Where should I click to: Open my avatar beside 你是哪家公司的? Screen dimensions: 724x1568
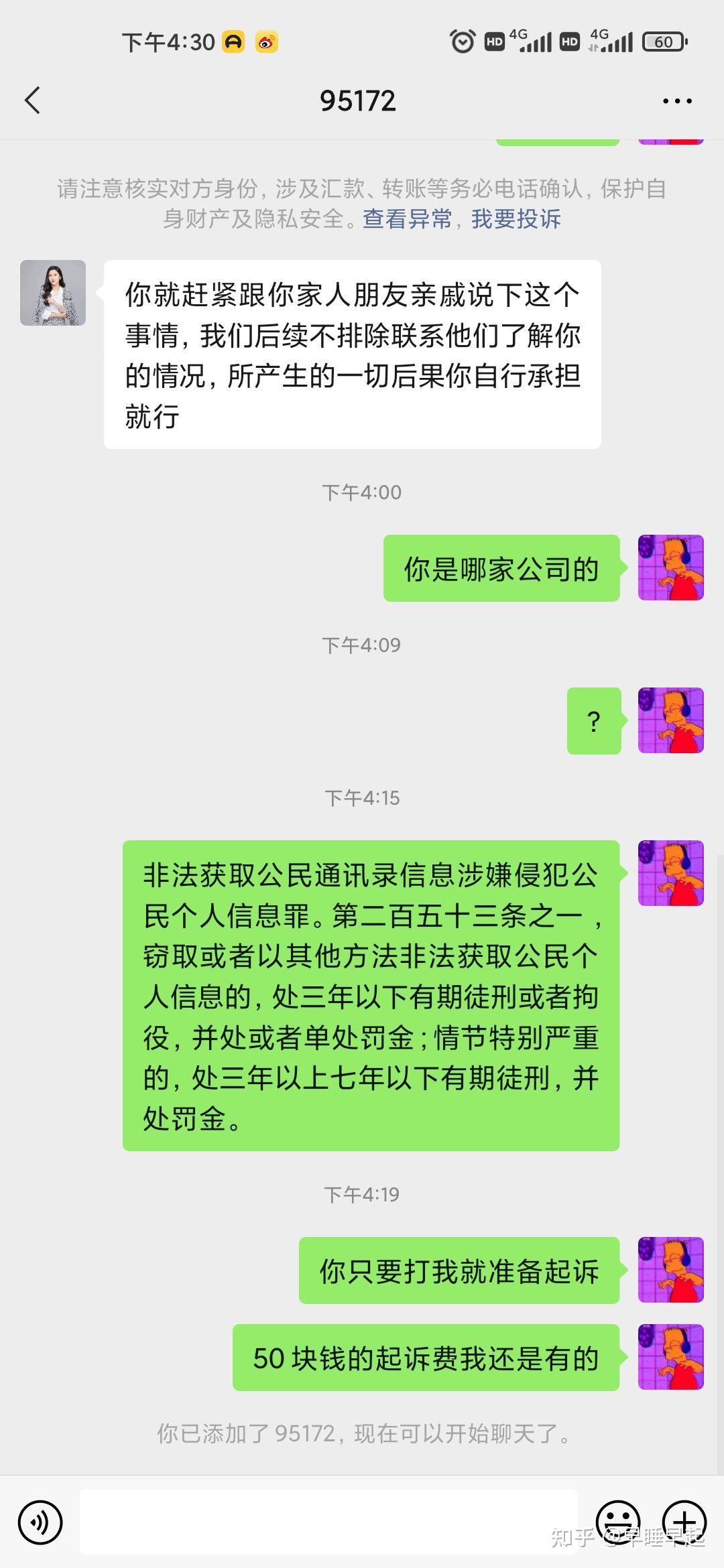pyautogui.click(x=671, y=568)
